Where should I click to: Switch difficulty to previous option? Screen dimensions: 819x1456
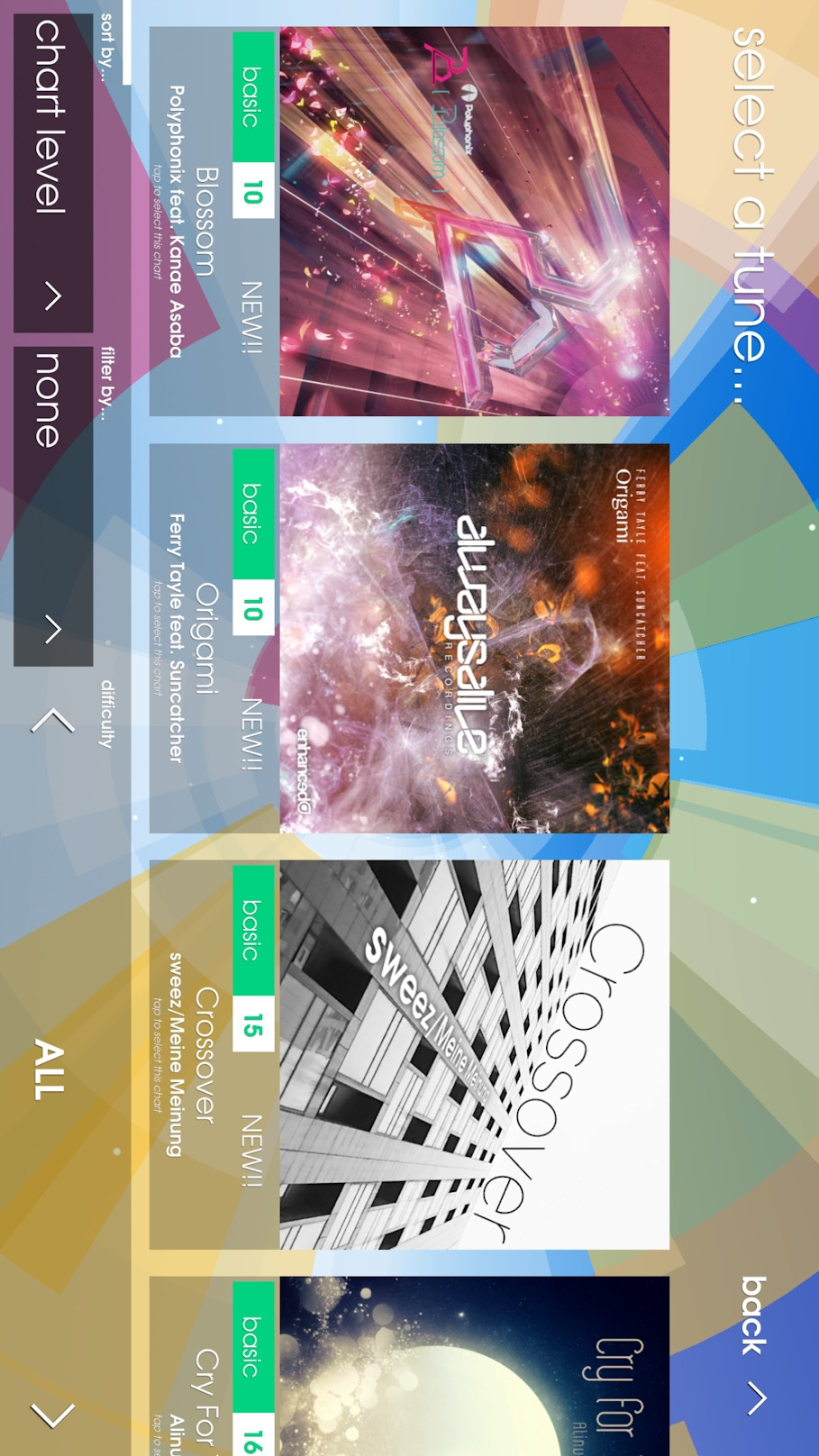(x=52, y=720)
